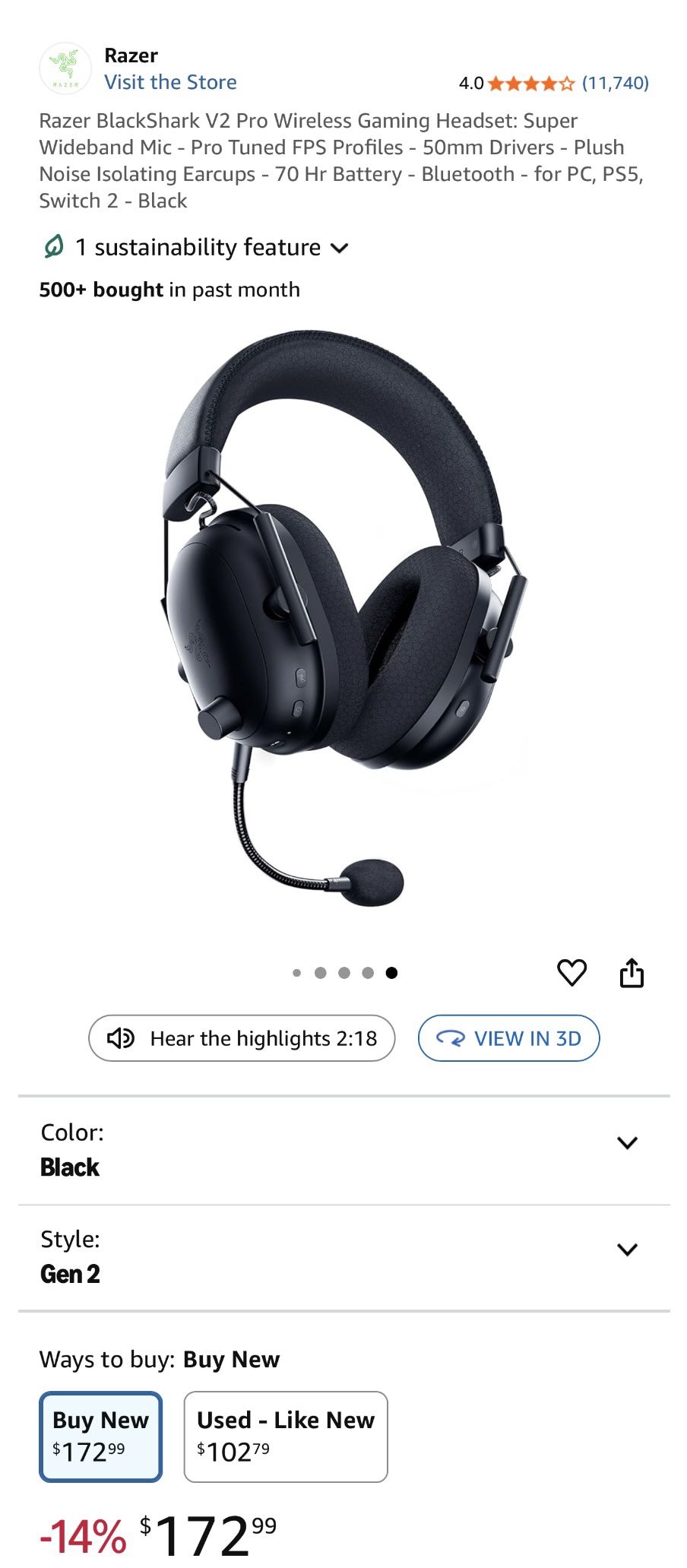Screen dimensions: 687x1568
Task: Play Hear the highlights audio
Action: 242,1038
